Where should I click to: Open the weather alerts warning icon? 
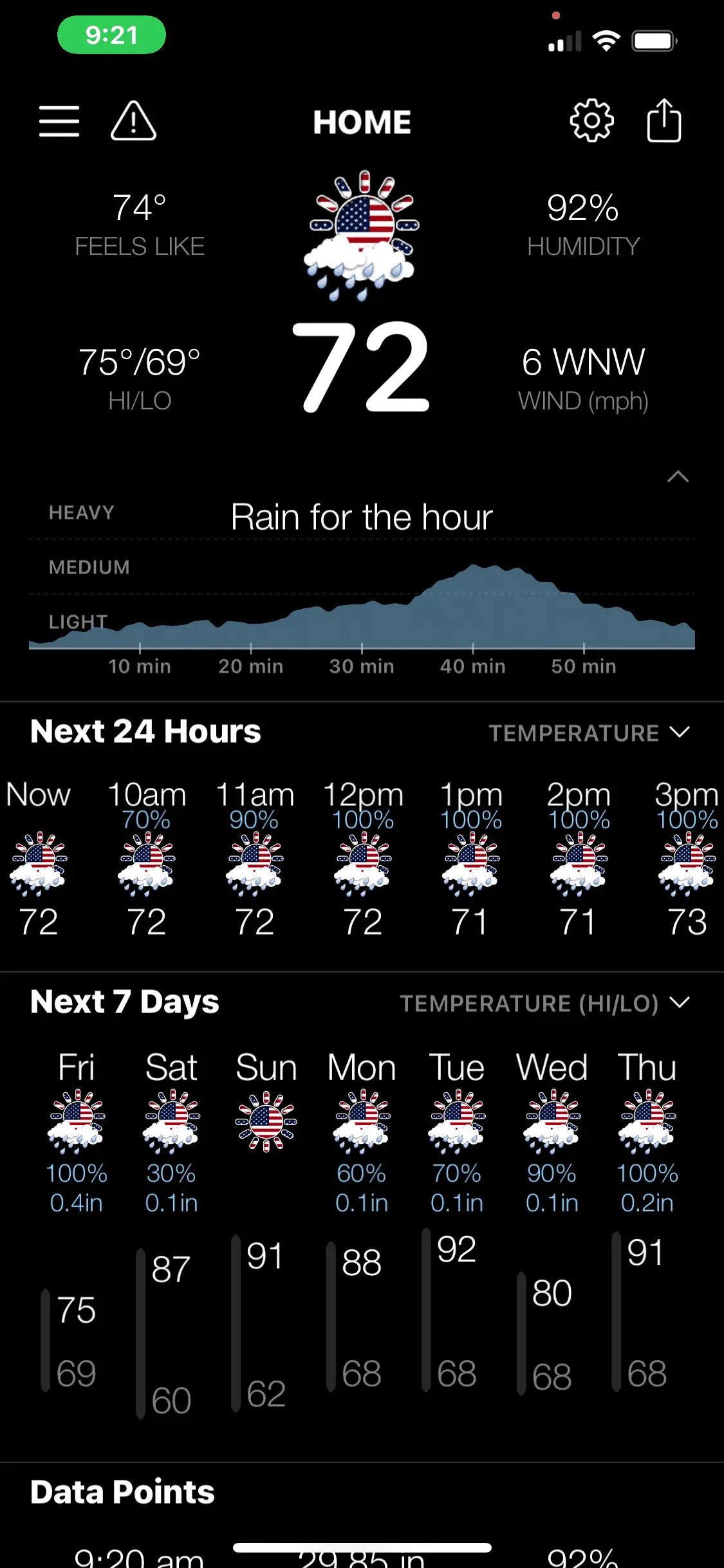(x=133, y=121)
